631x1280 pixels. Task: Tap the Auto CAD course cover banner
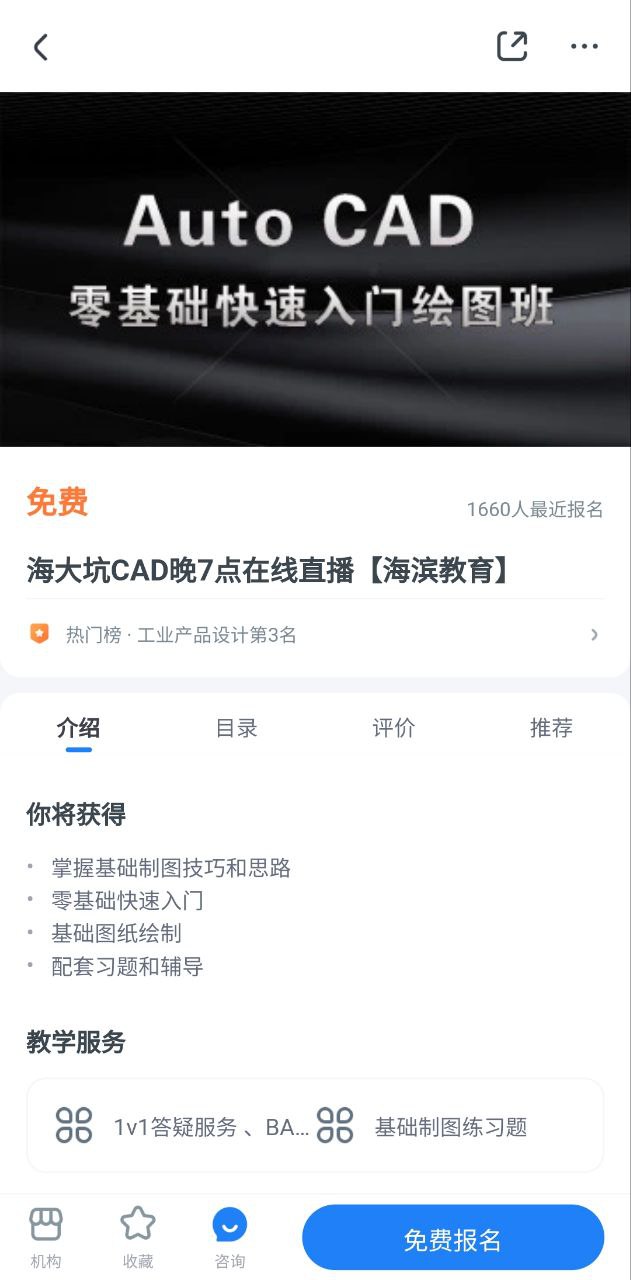pyautogui.click(x=315, y=269)
